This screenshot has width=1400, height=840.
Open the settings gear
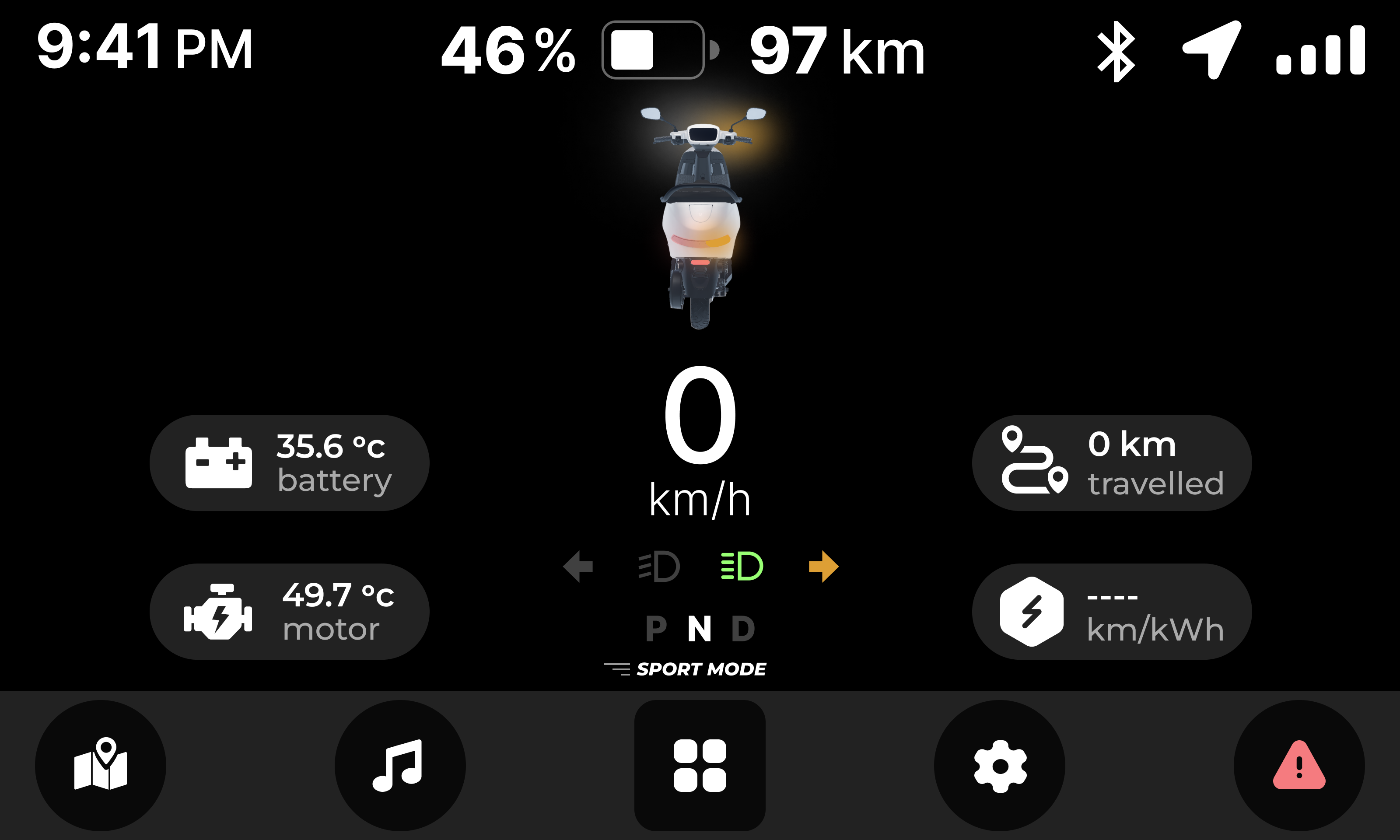[999, 765]
